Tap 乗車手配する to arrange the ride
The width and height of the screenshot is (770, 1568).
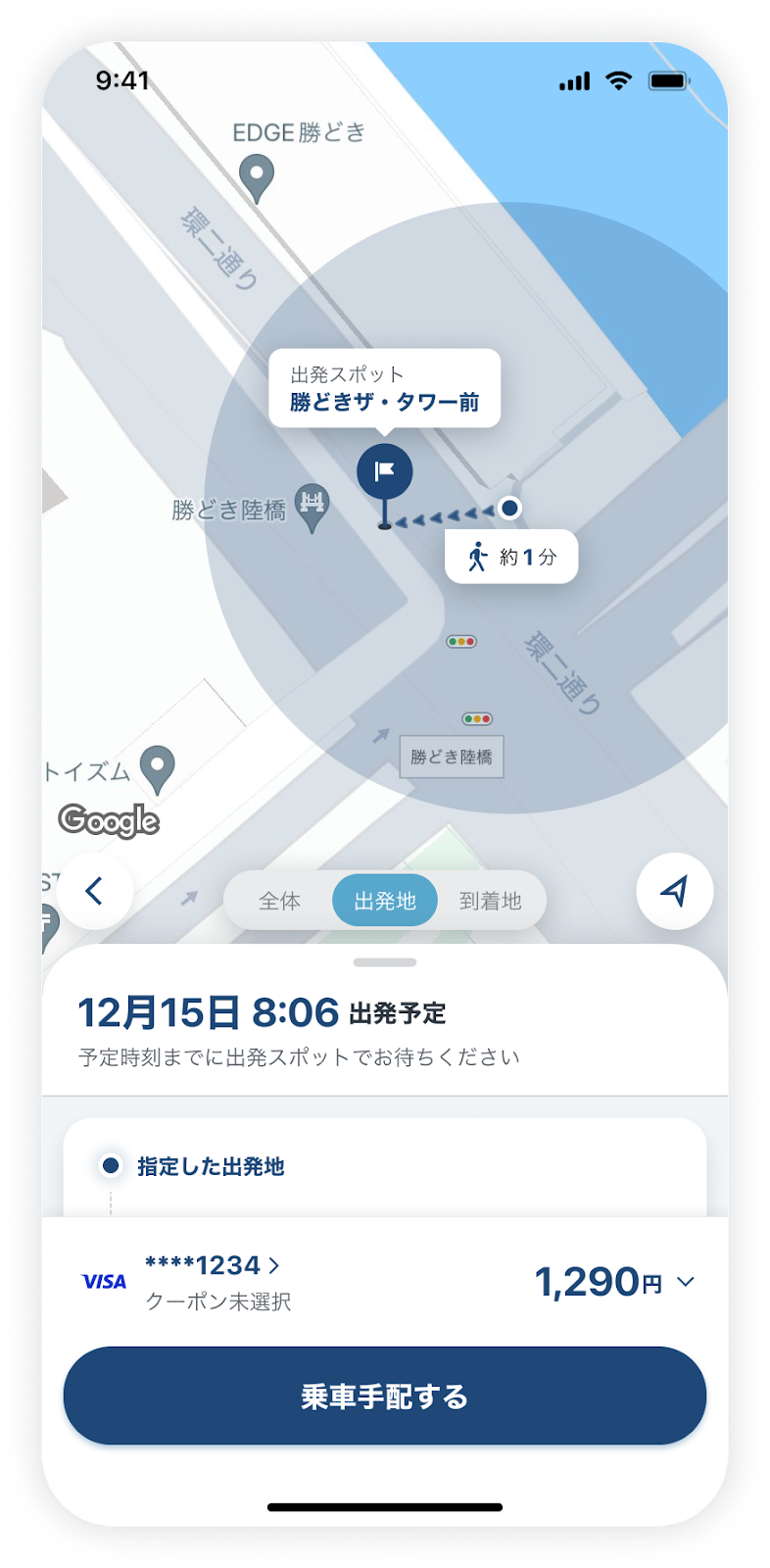click(385, 1396)
